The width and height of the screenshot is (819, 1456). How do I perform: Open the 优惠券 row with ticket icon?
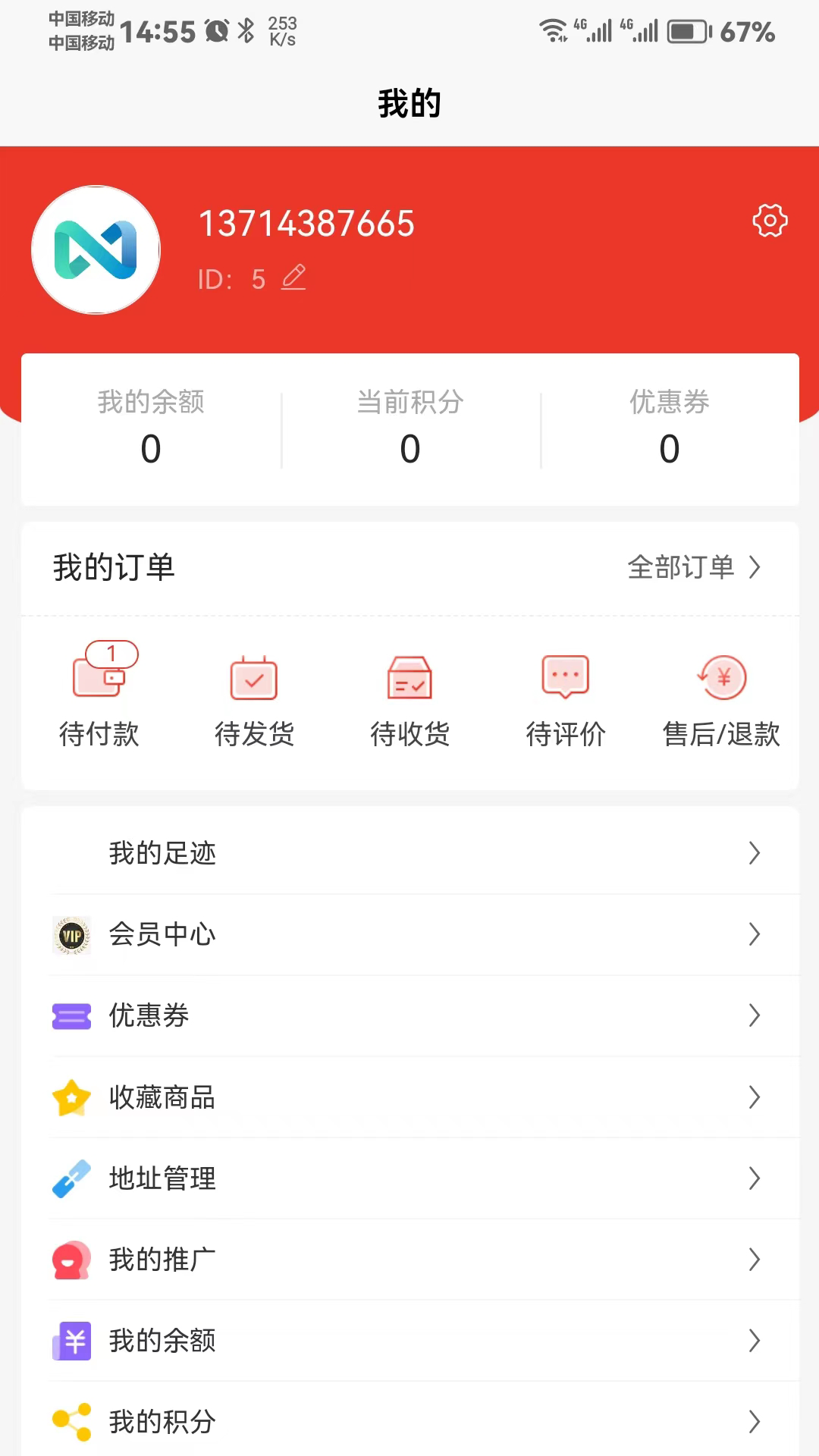click(409, 1015)
